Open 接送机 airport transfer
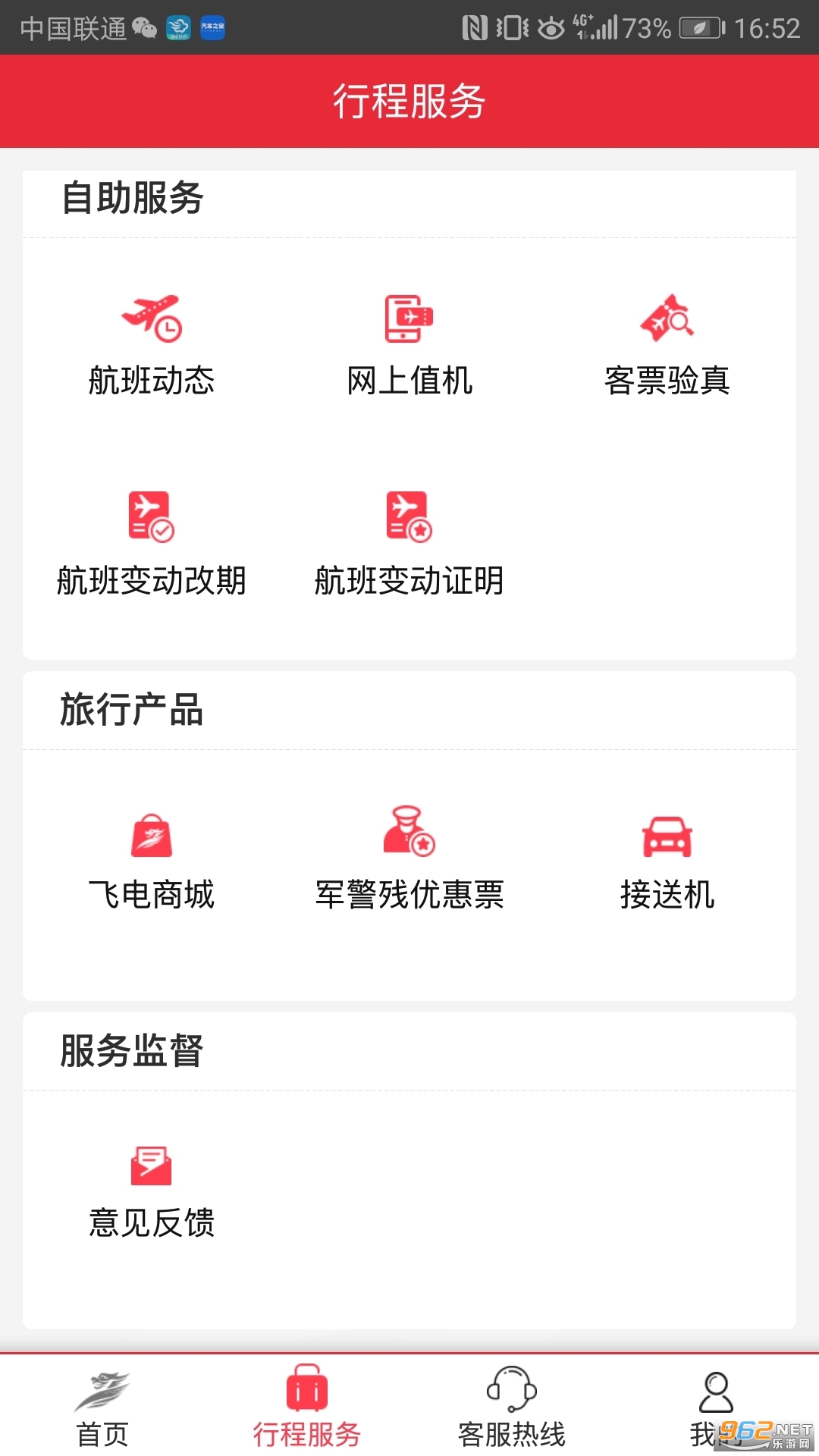 click(x=667, y=861)
